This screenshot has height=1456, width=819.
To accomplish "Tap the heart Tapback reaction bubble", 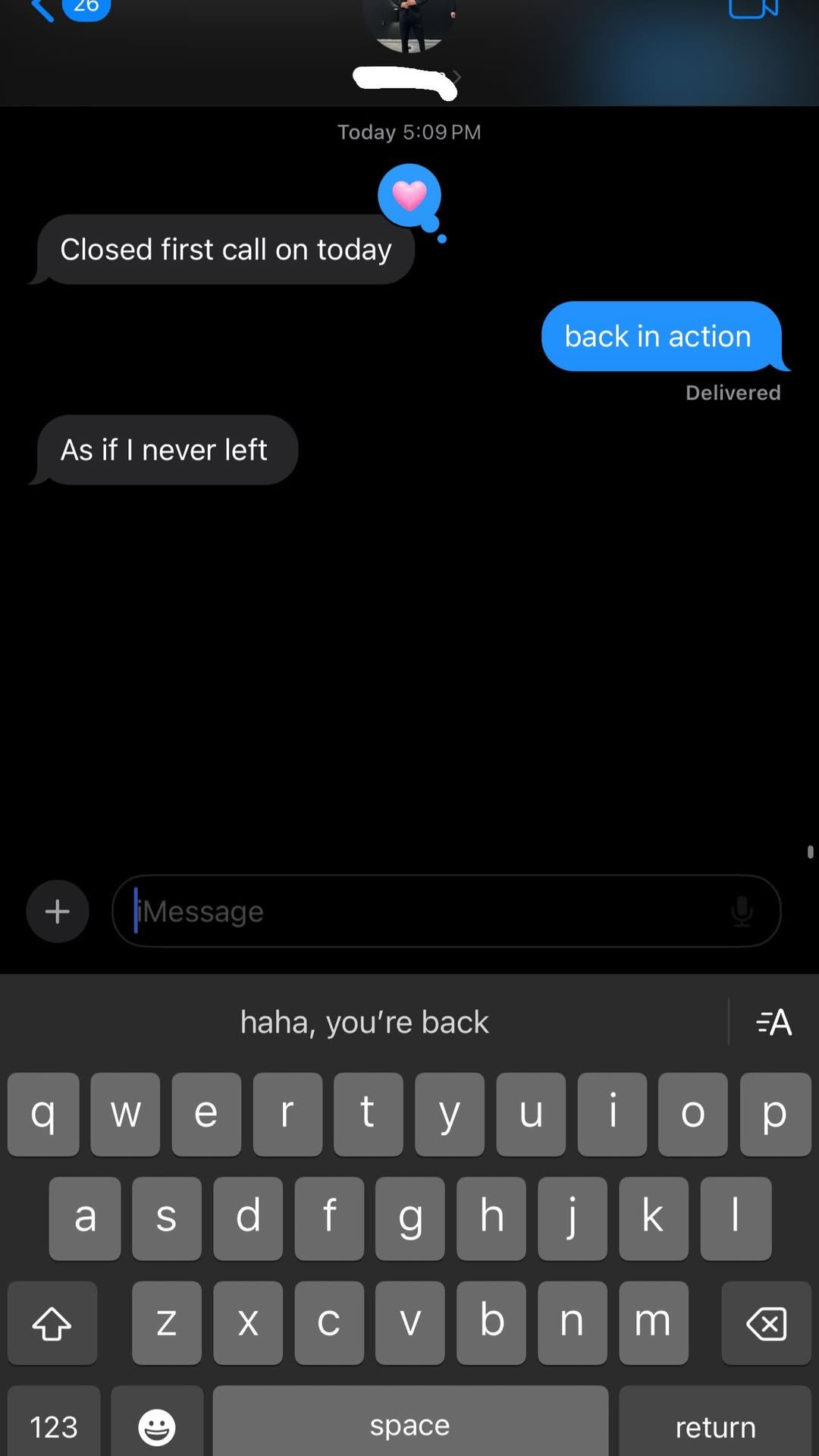I will coord(409,196).
